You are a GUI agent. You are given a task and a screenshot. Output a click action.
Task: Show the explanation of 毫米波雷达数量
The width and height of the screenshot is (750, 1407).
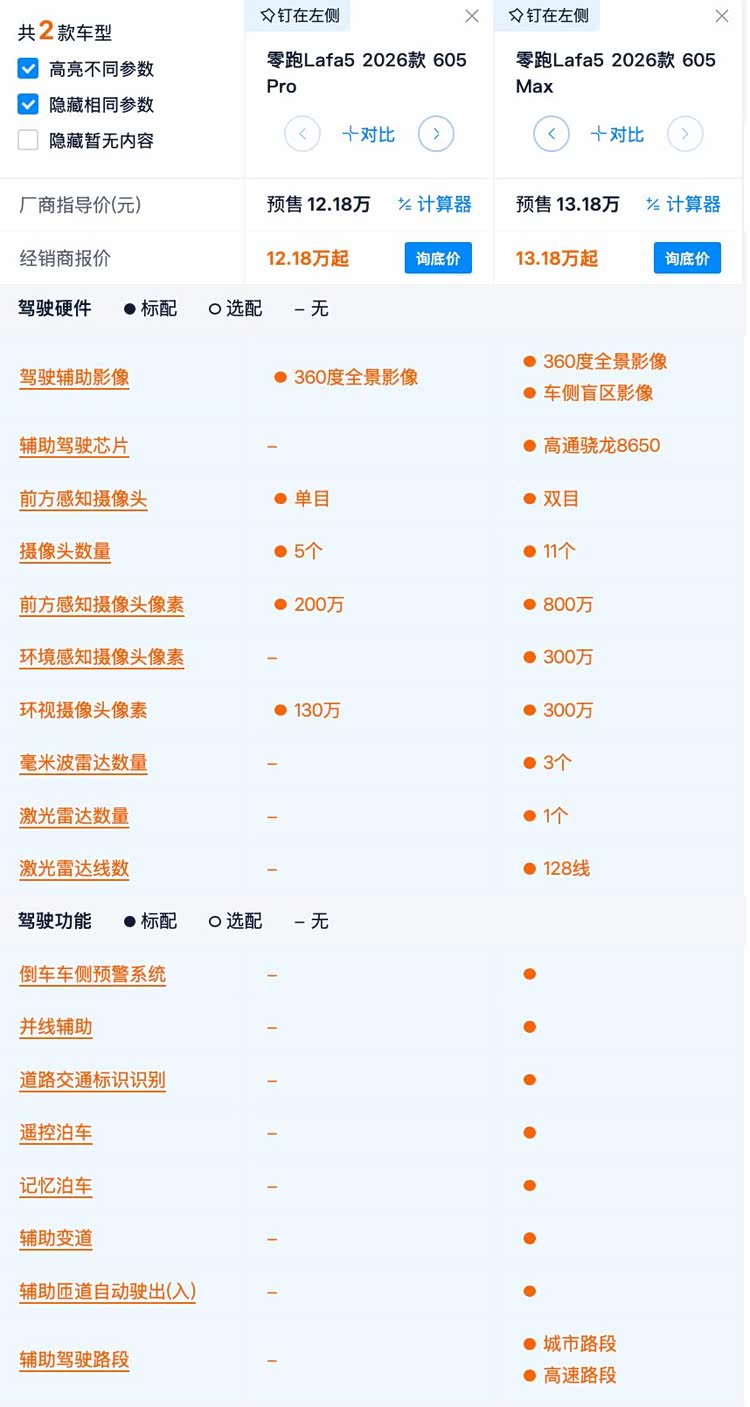[x=83, y=763]
